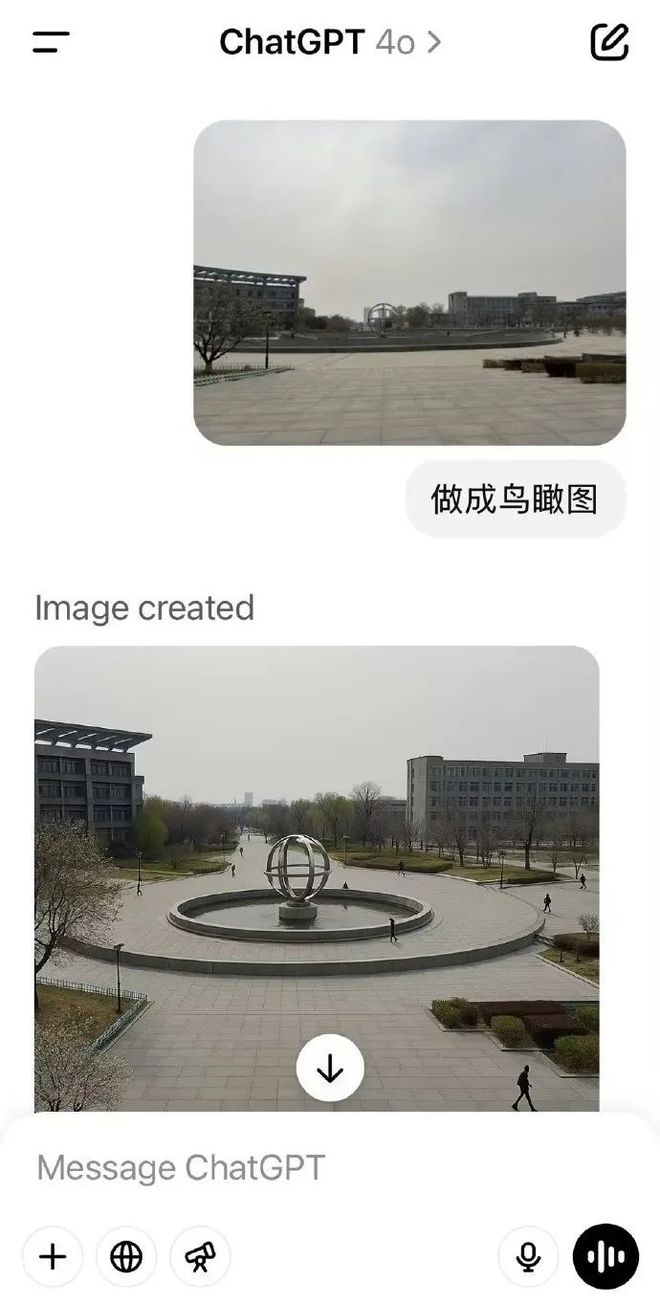Viewport: 660px width, 1304px height.
Task: Enable web search with the globe icon
Action: pos(126,1256)
